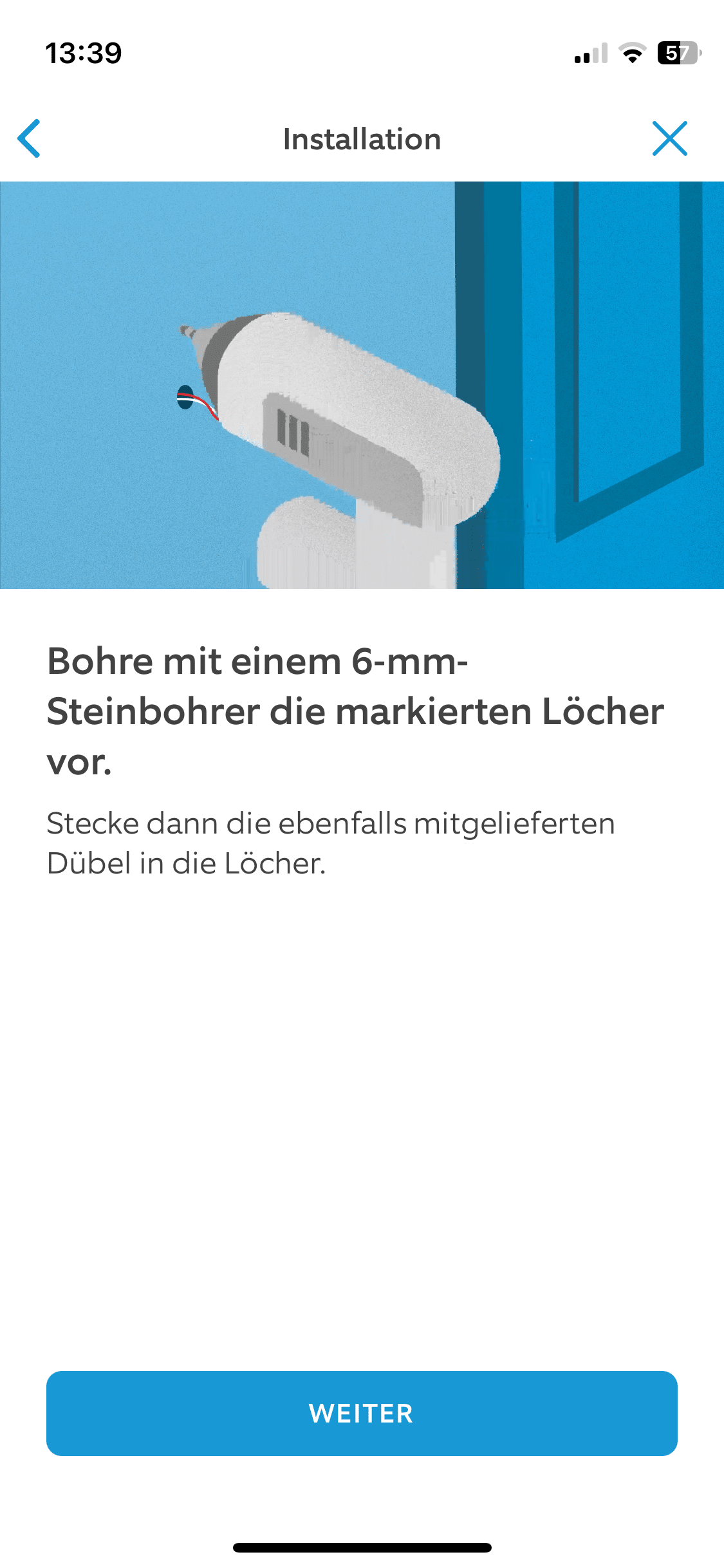
Task: Continue with the WEITER button
Action: [x=362, y=1413]
